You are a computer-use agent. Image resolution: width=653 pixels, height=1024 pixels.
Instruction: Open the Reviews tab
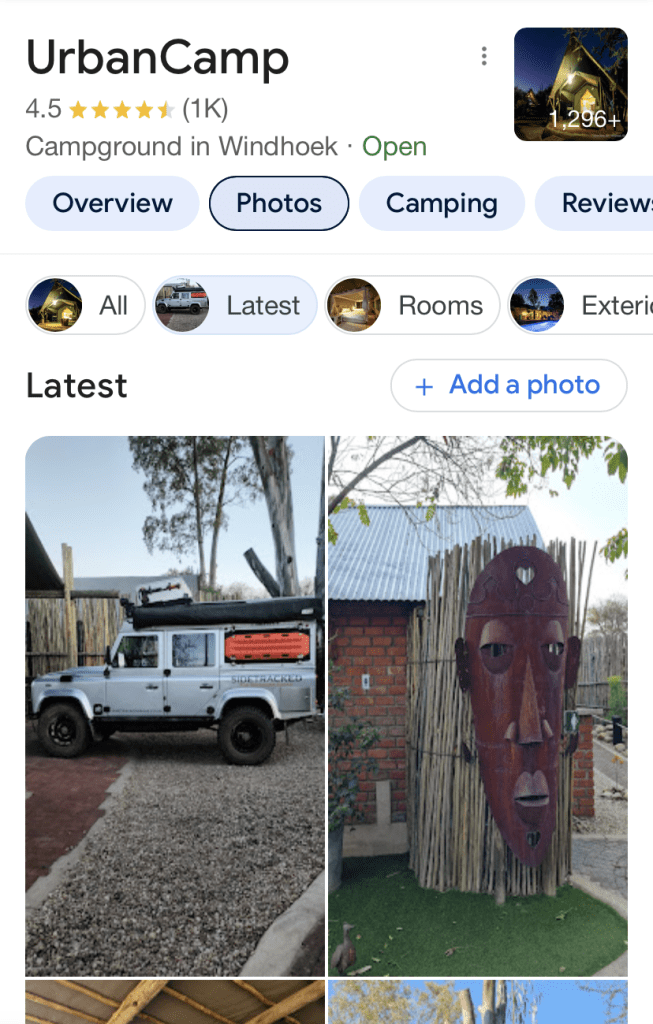click(x=600, y=204)
